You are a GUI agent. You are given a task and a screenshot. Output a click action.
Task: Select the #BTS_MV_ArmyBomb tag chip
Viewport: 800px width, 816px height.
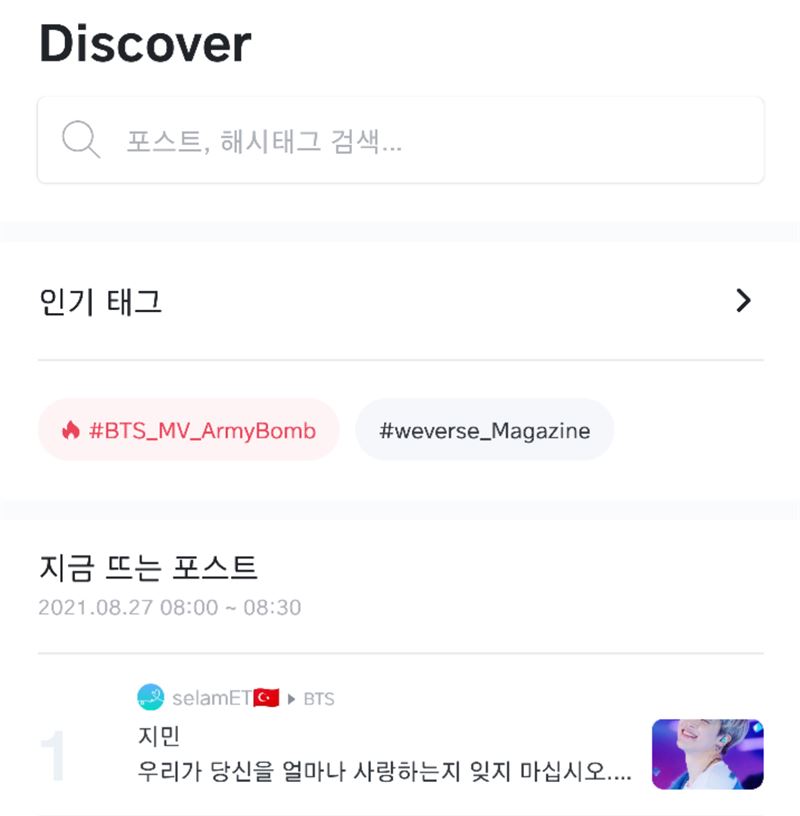189,431
